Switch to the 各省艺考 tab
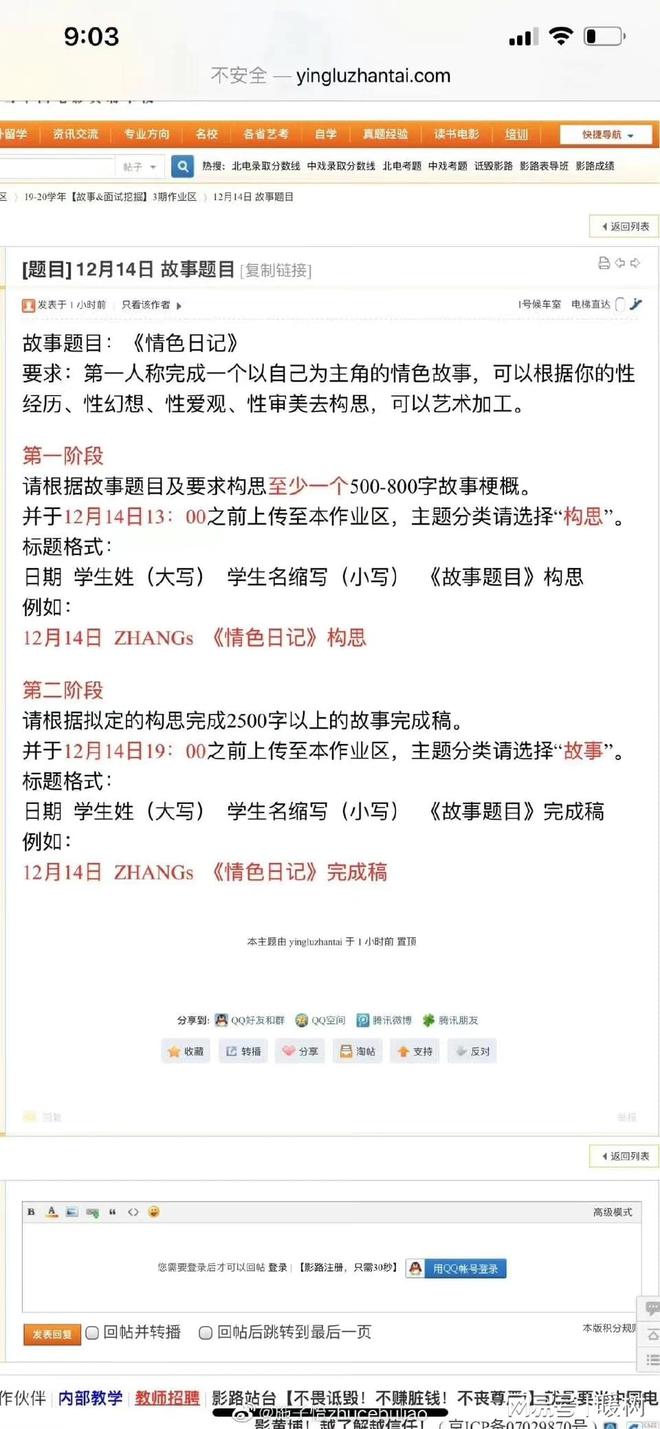The image size is (660, 1429). pos(266,134)
